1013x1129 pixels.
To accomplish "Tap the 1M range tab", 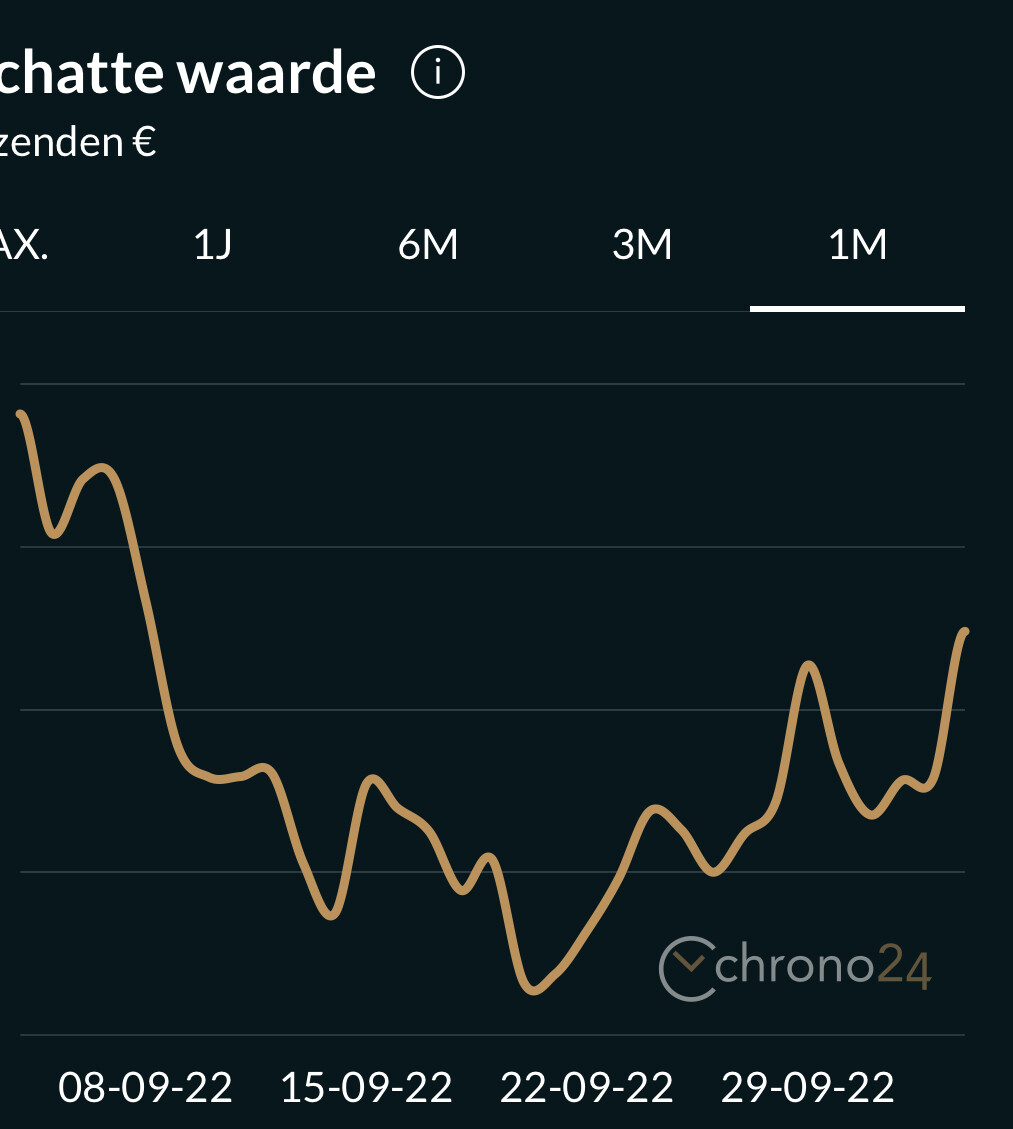I will [857, 245].
